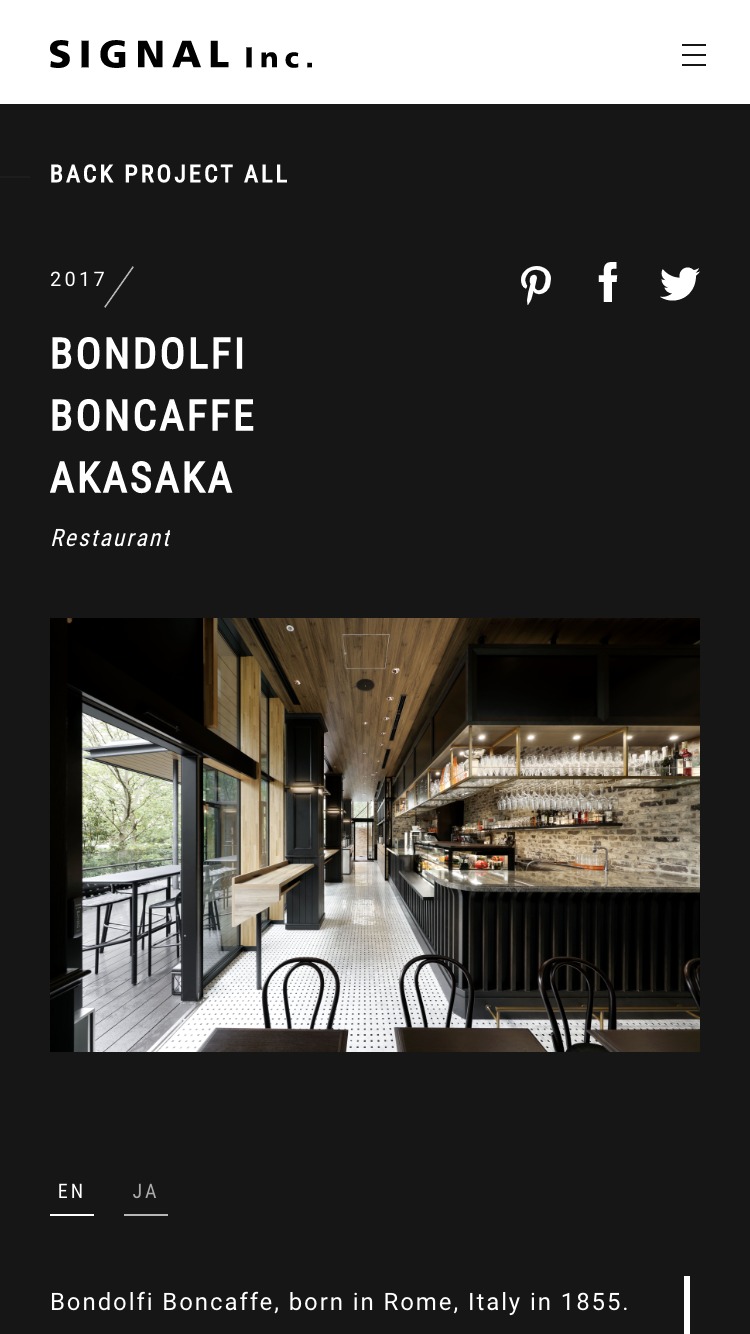This screenshot has height=1334, width=750.
Task: Share project on Twitter
Action: tap(679, 284)
